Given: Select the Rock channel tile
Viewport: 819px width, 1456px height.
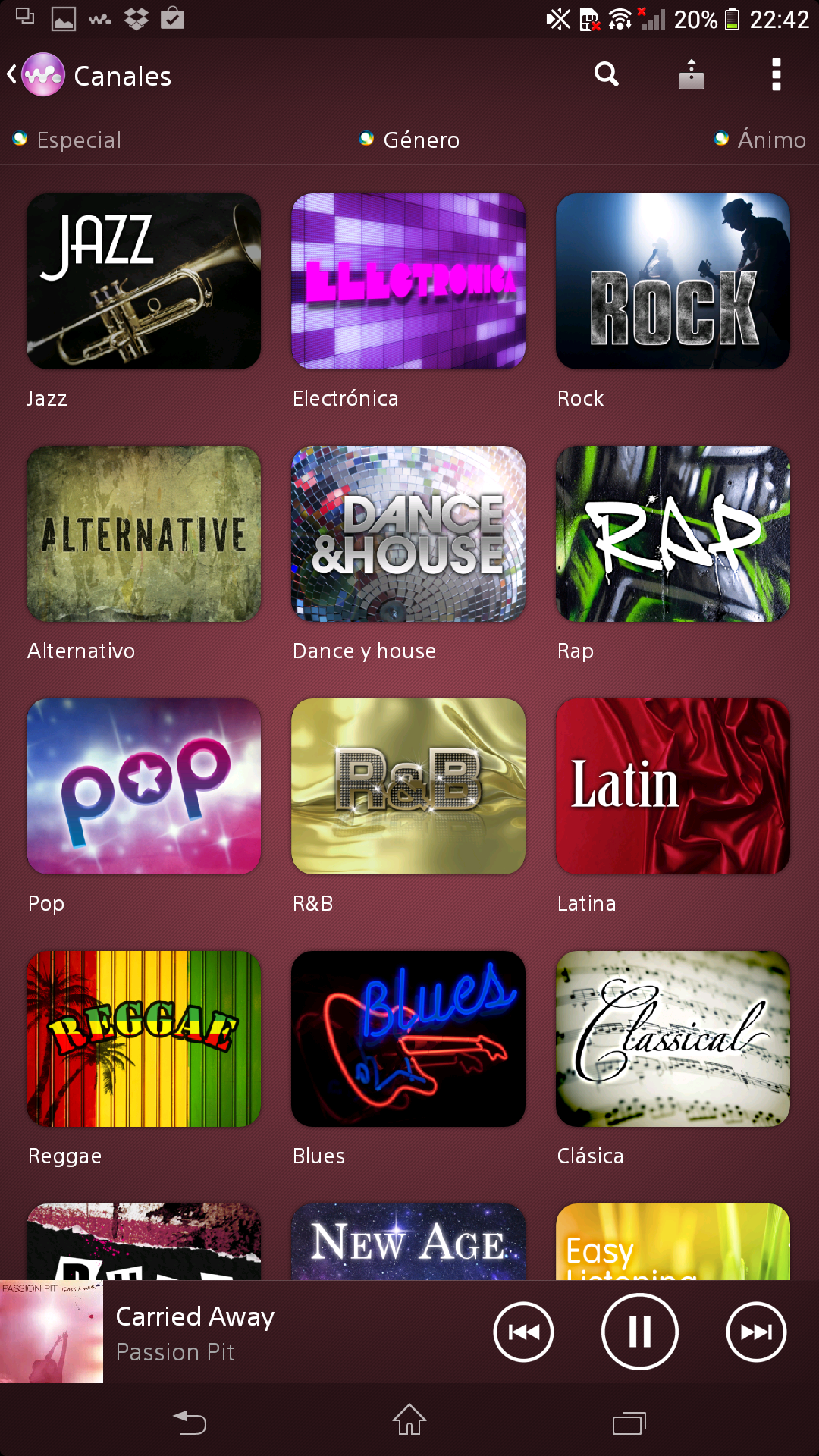Looking at the screenshot, I should coord(673,281).
